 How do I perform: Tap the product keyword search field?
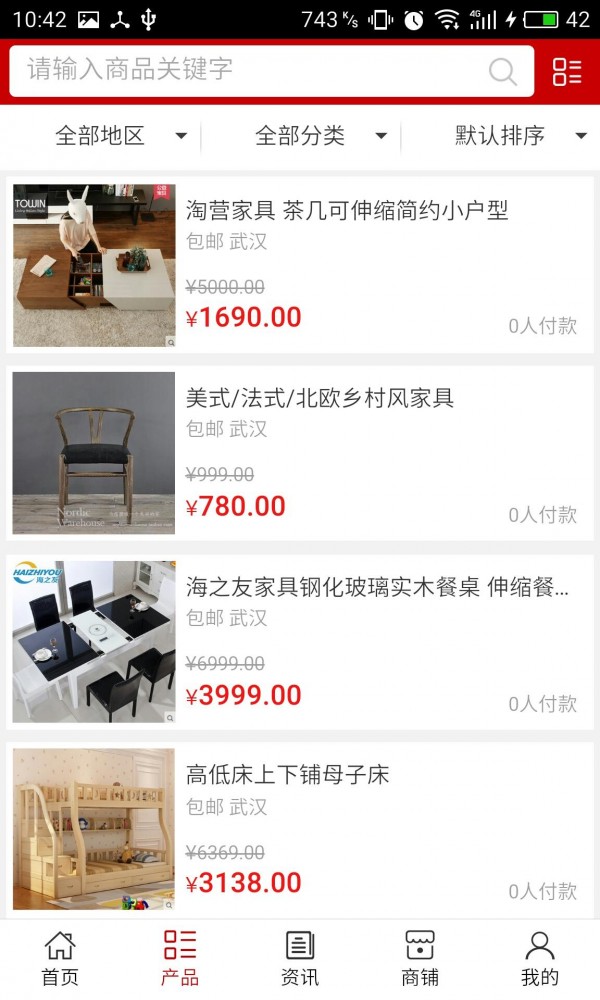pos(250,70)
